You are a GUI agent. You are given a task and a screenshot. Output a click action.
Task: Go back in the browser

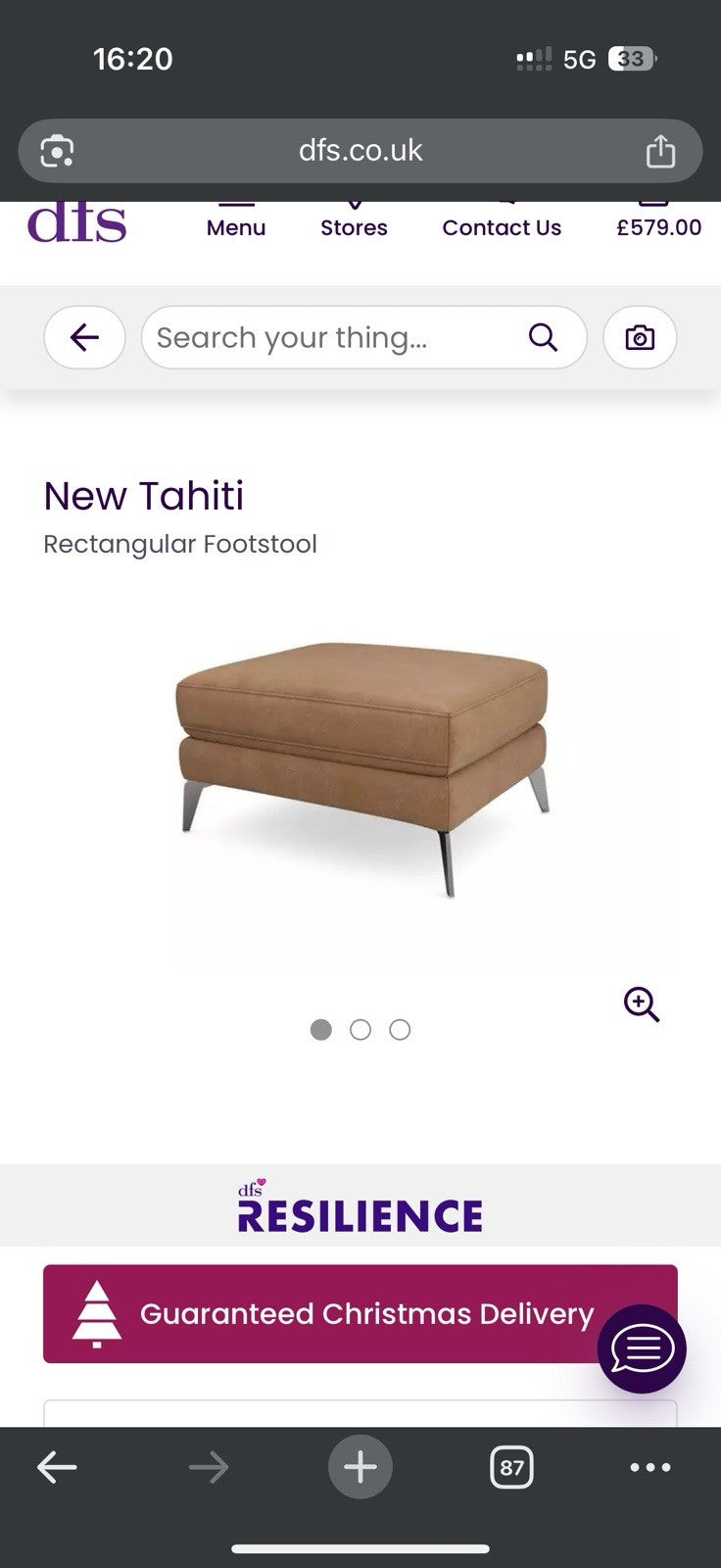tap(57, 1467)
